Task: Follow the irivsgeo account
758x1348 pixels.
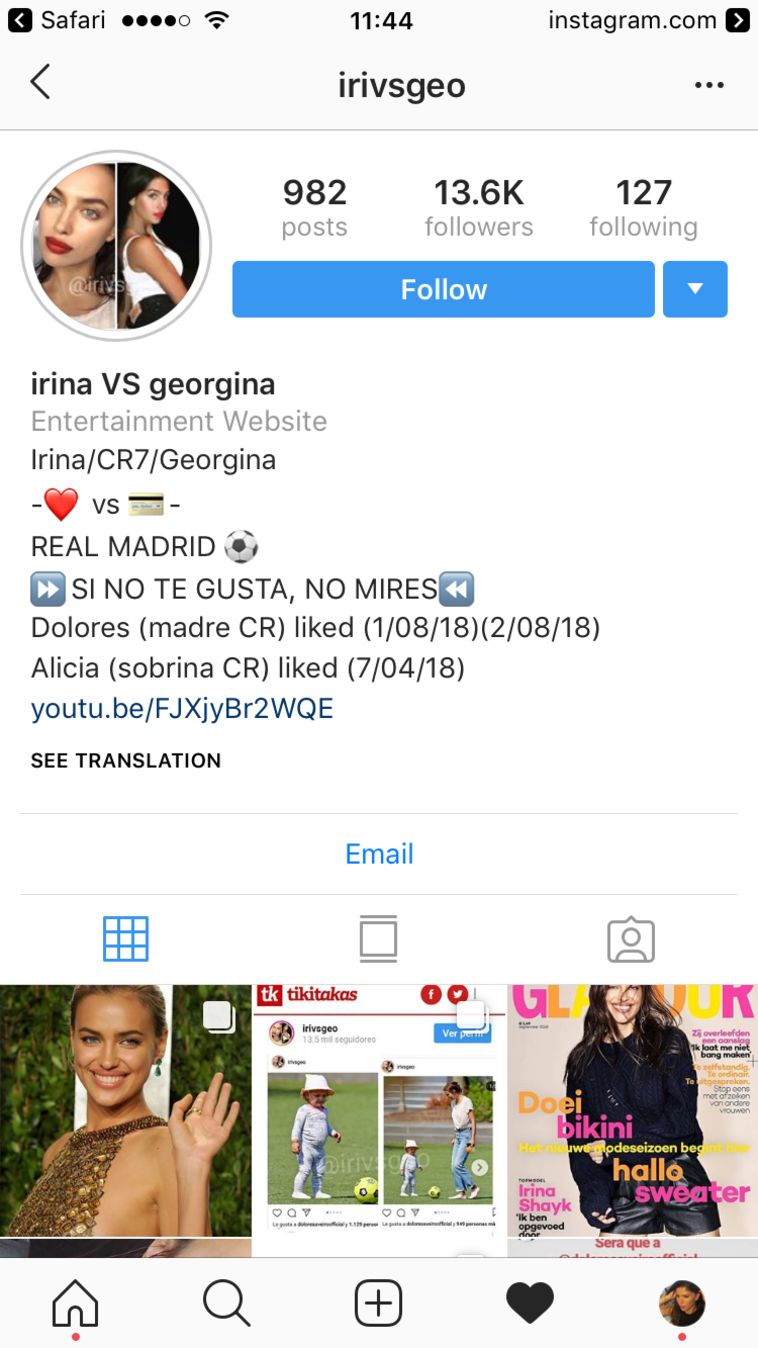Action: click(x=443, y=290)
